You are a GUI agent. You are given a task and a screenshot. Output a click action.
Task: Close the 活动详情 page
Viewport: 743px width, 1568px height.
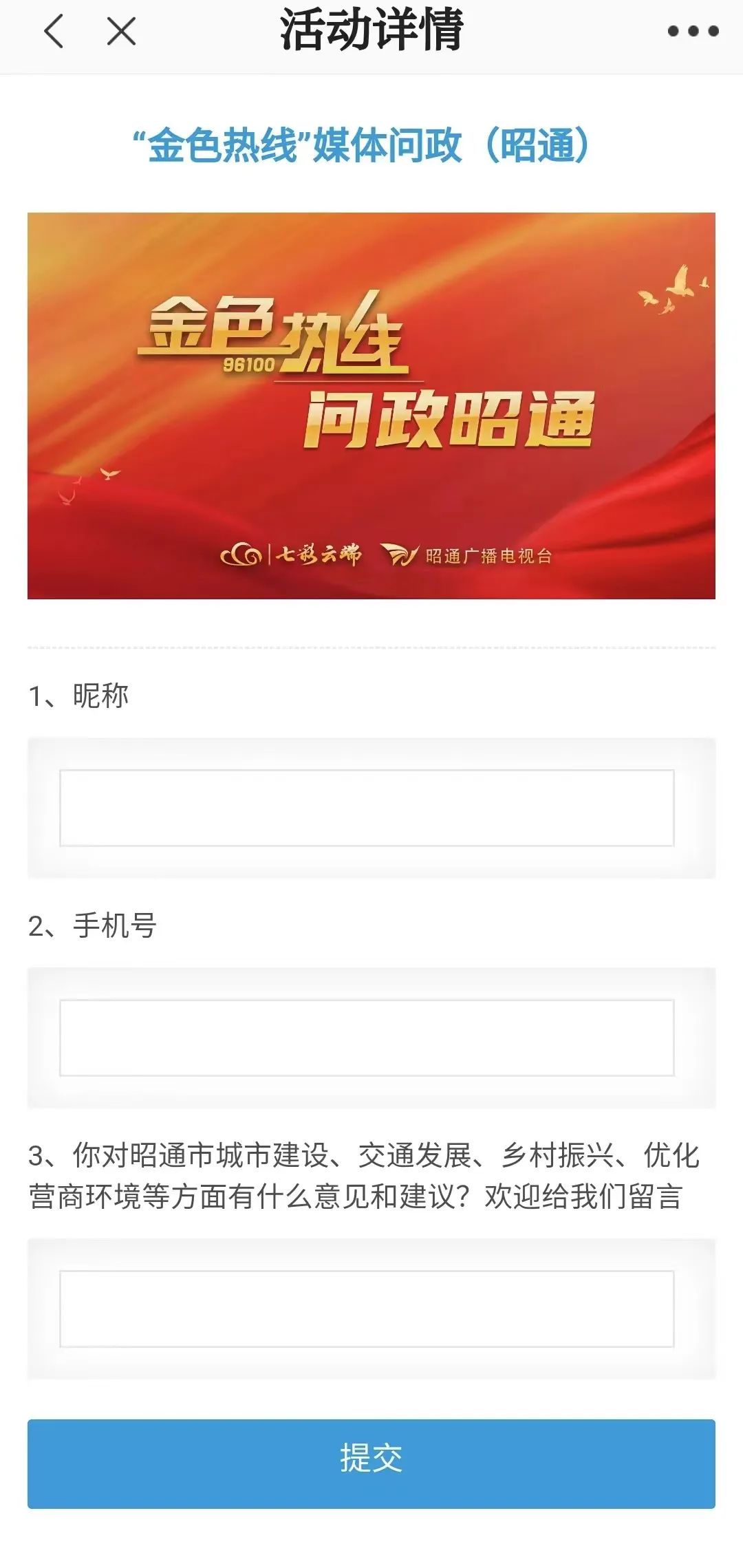coord(122,32)
